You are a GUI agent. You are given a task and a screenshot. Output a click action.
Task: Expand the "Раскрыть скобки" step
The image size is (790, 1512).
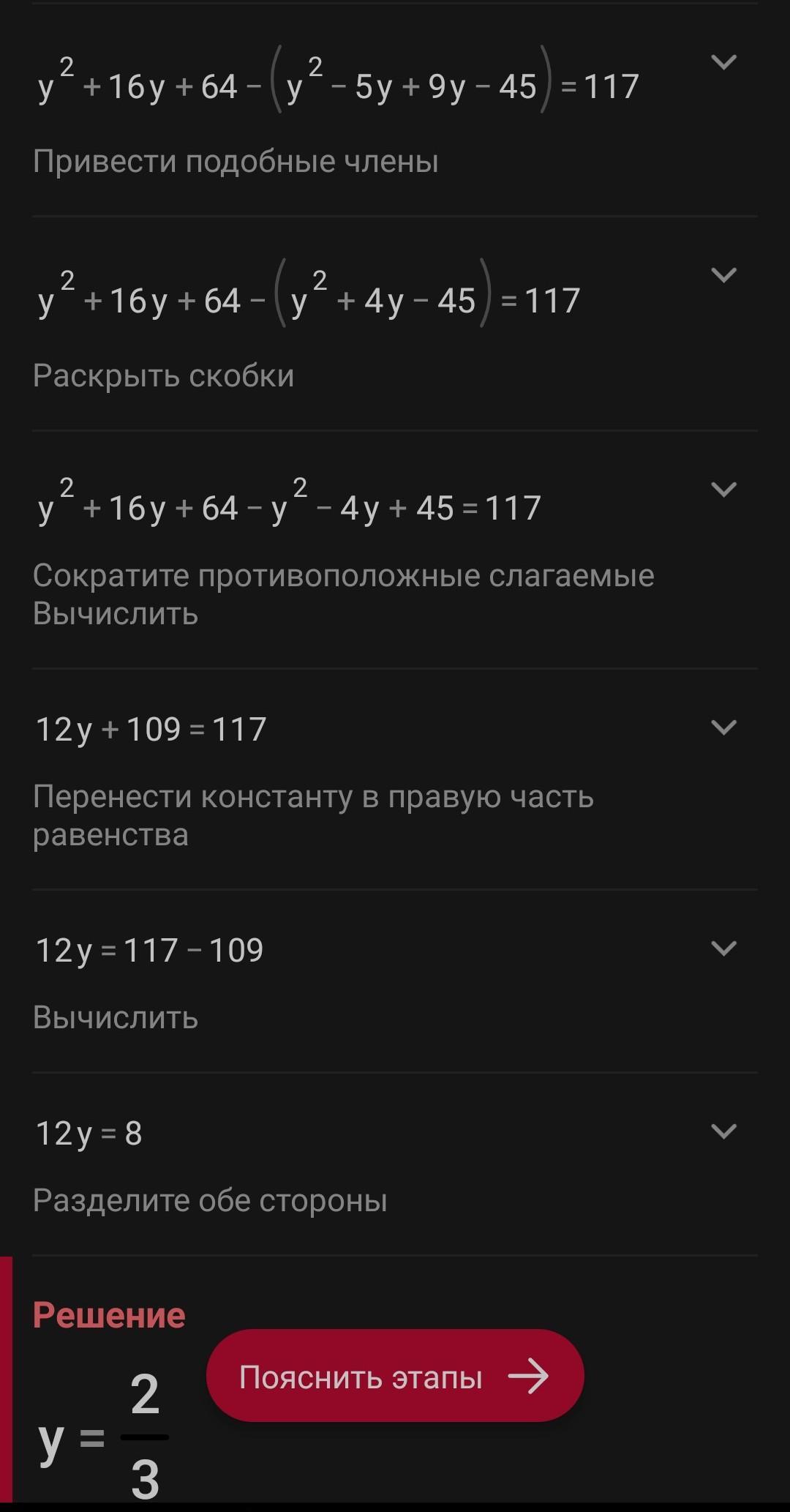[x=723, y=276]
